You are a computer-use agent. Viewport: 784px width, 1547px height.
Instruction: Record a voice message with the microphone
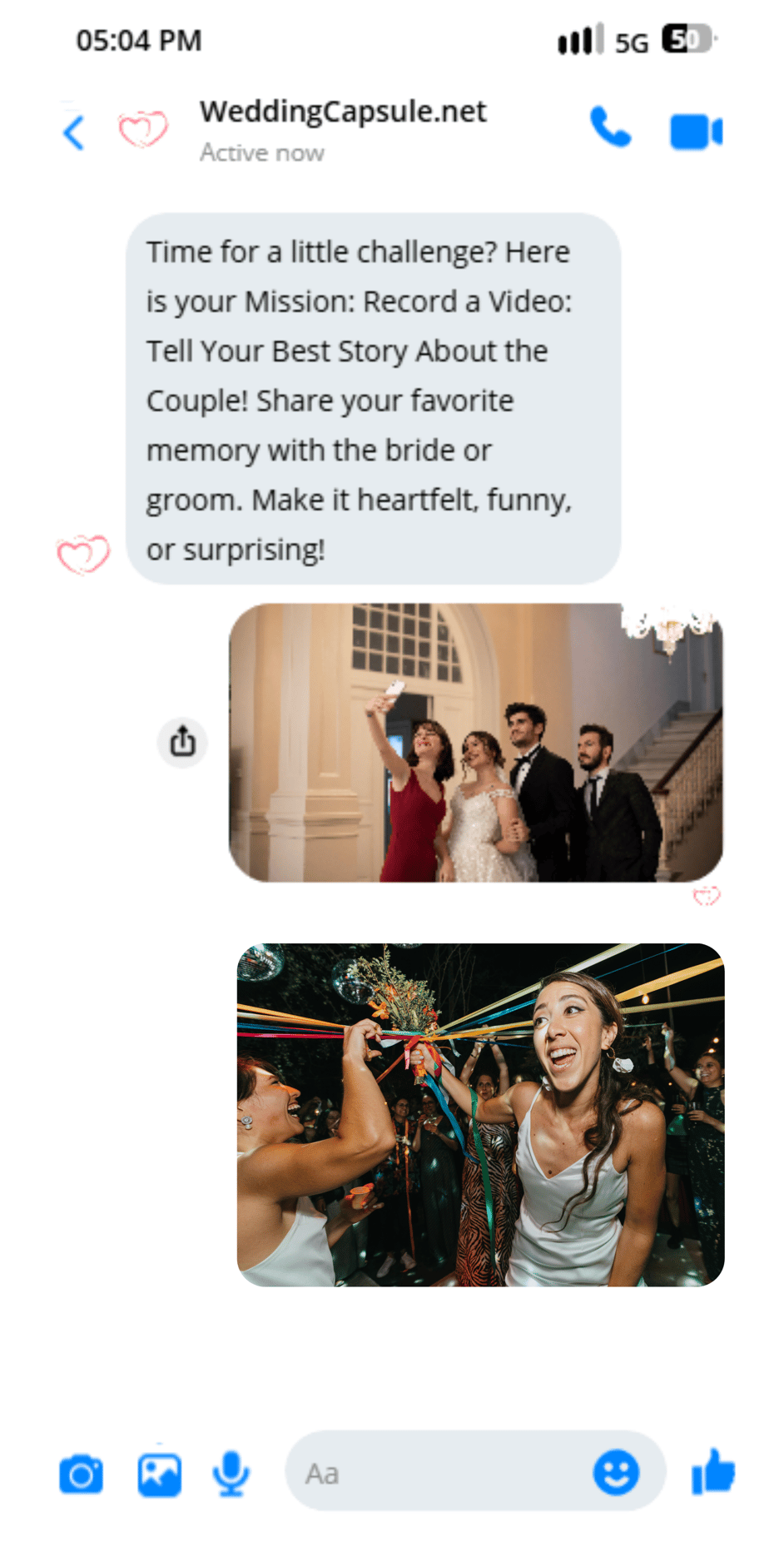[231, 1472]
